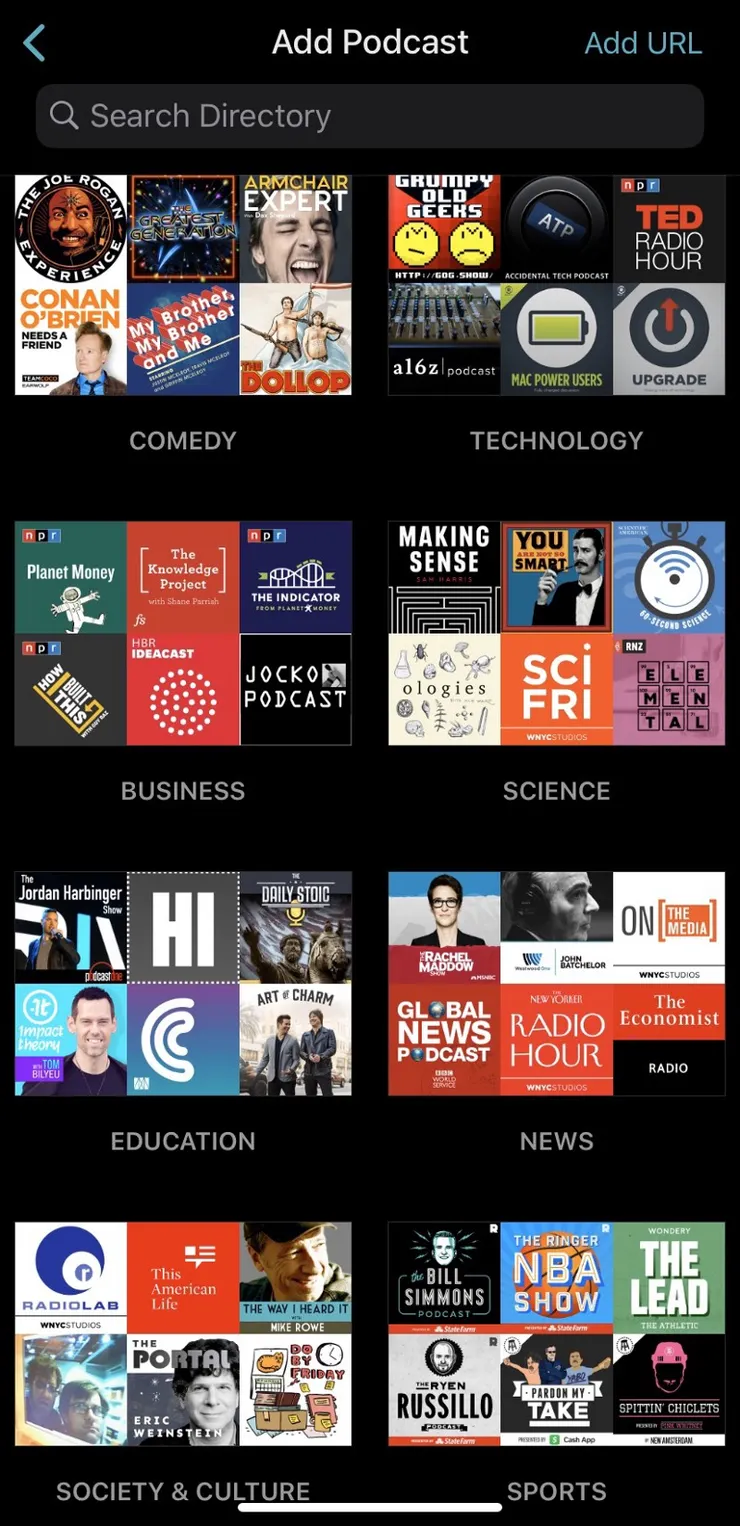740x1526 pixels.
Task: Explore Science podcasts
Action: (556, 633)
